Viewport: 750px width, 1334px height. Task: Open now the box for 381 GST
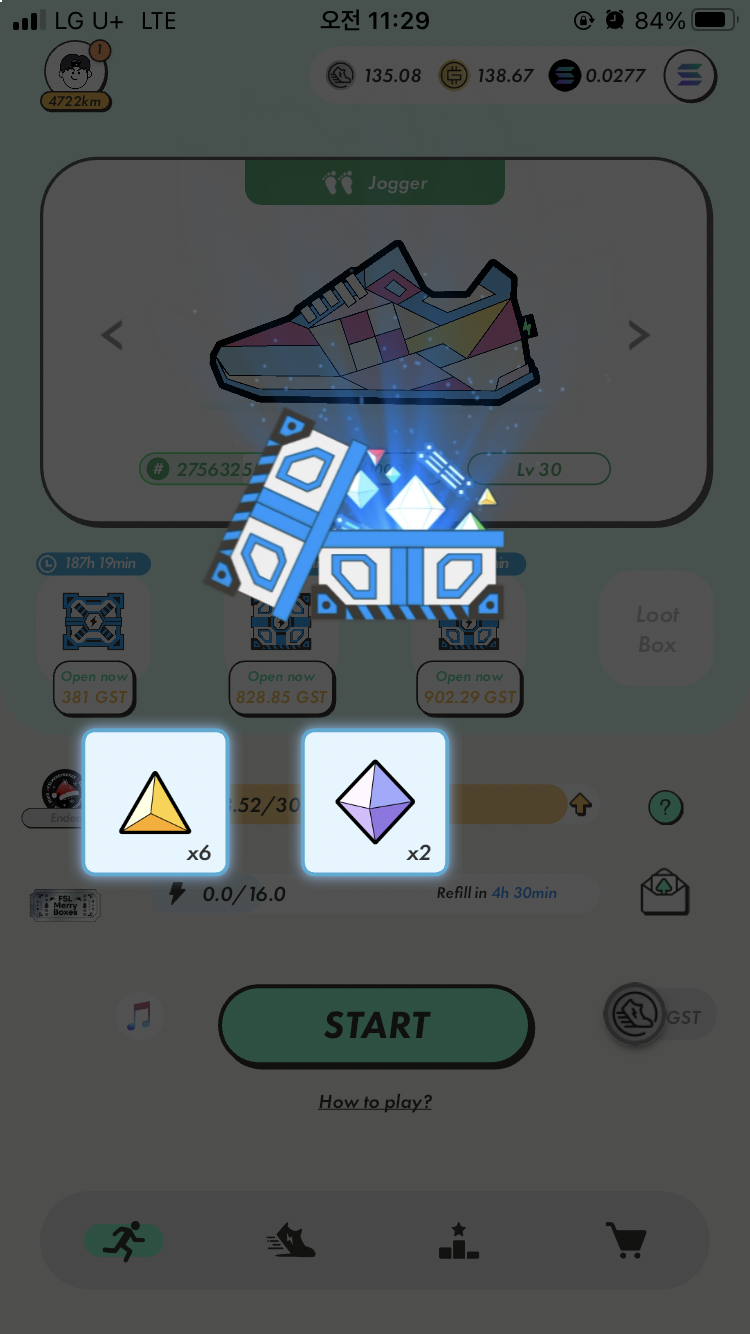94,688
